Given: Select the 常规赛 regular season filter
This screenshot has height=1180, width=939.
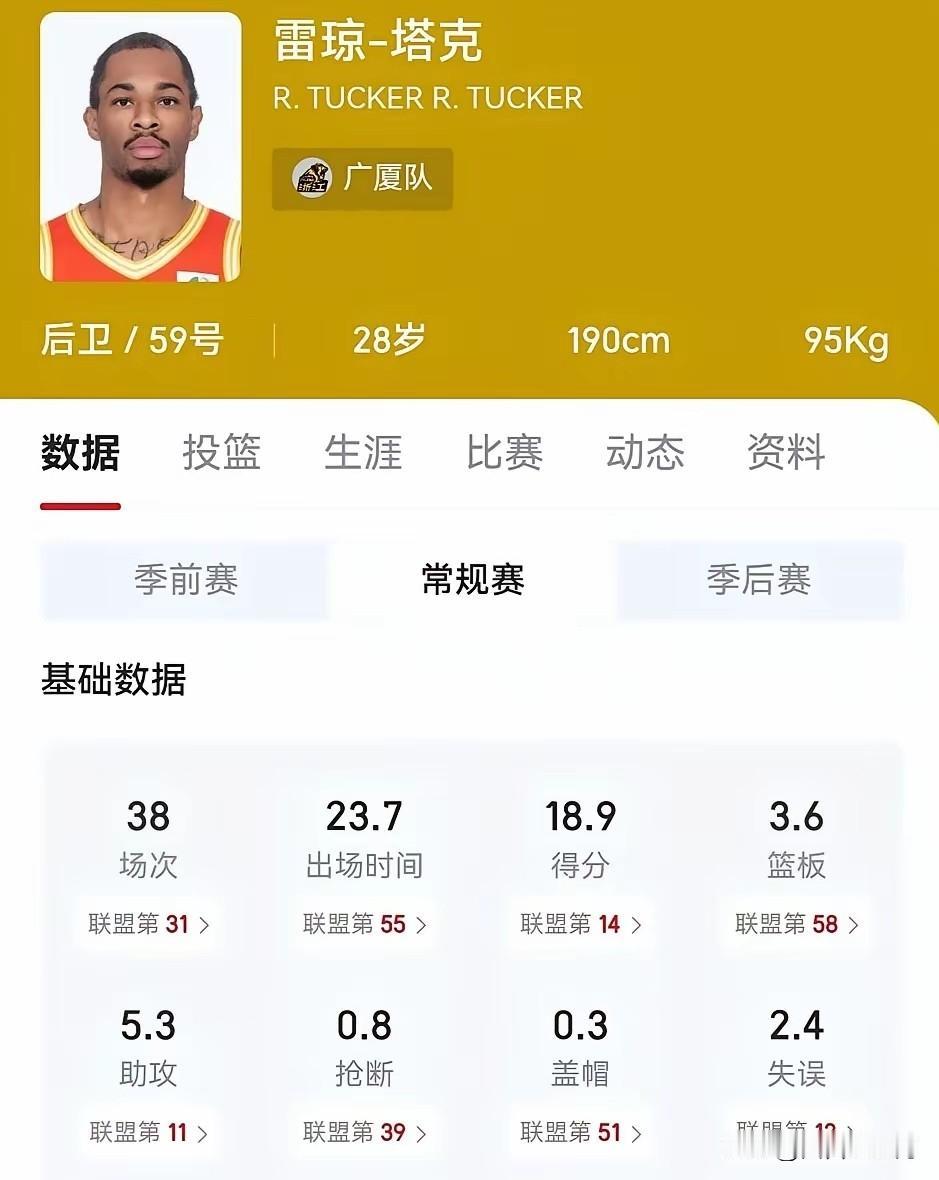Looking at the screenshot, I should pos(470,581).
